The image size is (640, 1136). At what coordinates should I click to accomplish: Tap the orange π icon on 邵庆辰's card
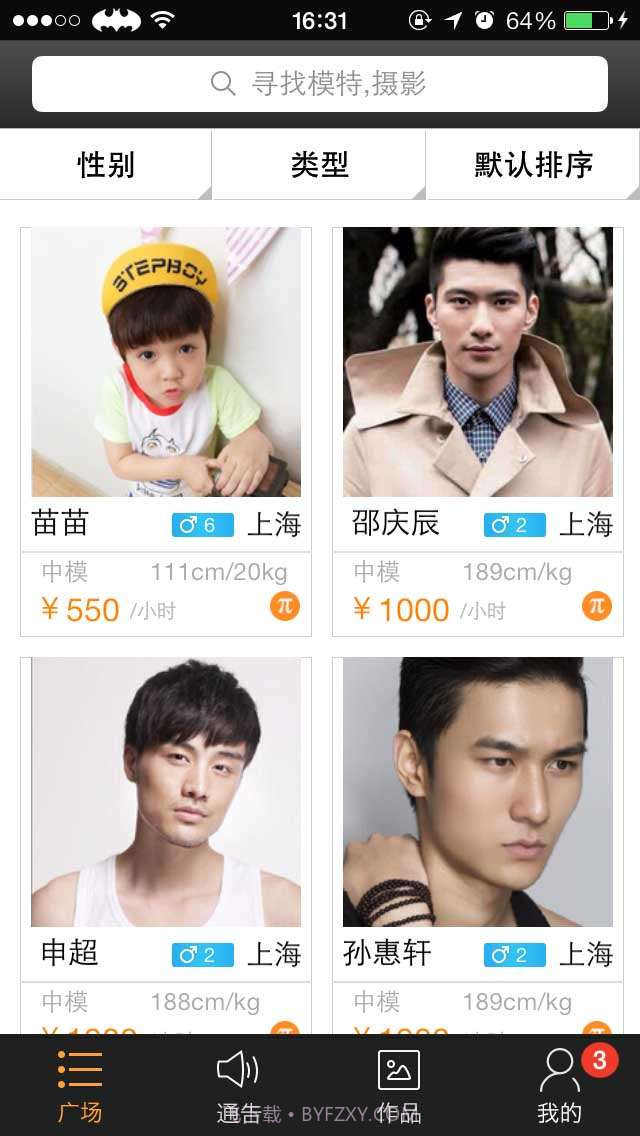[x=597, y=606]
